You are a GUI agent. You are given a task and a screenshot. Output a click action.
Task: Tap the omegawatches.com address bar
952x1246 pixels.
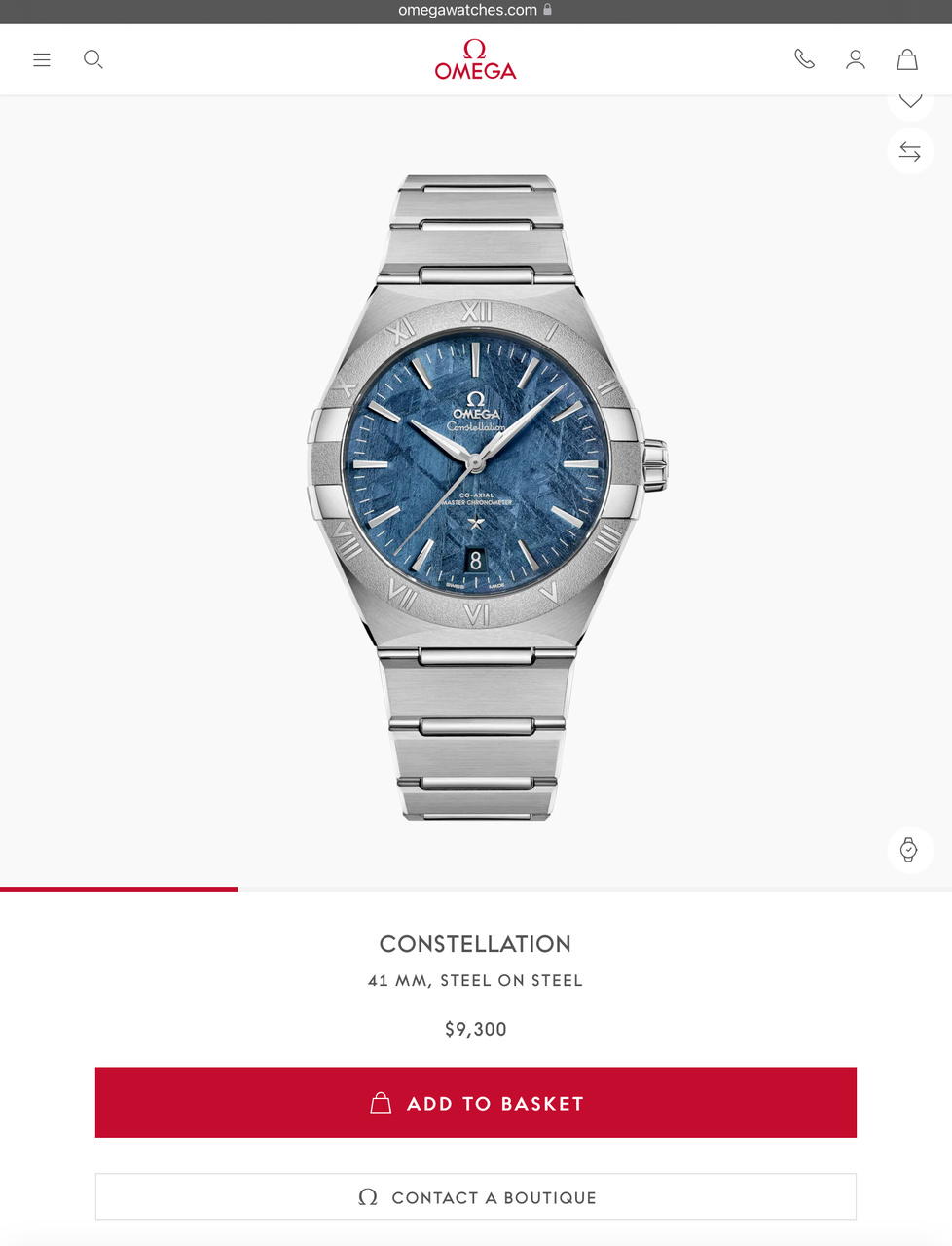pos(475,11)
